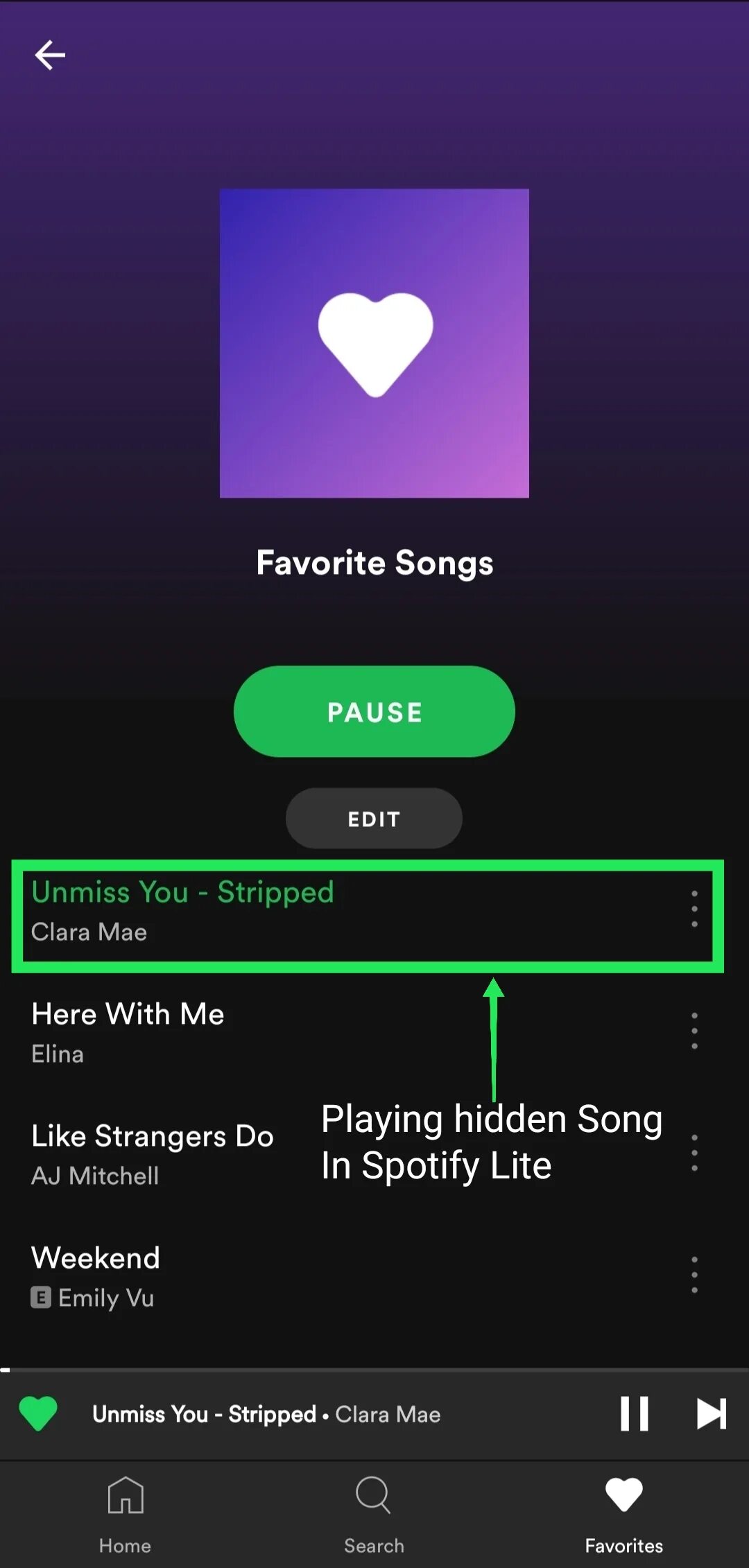Open options for Like Strangers Do

coord(694,1153)
